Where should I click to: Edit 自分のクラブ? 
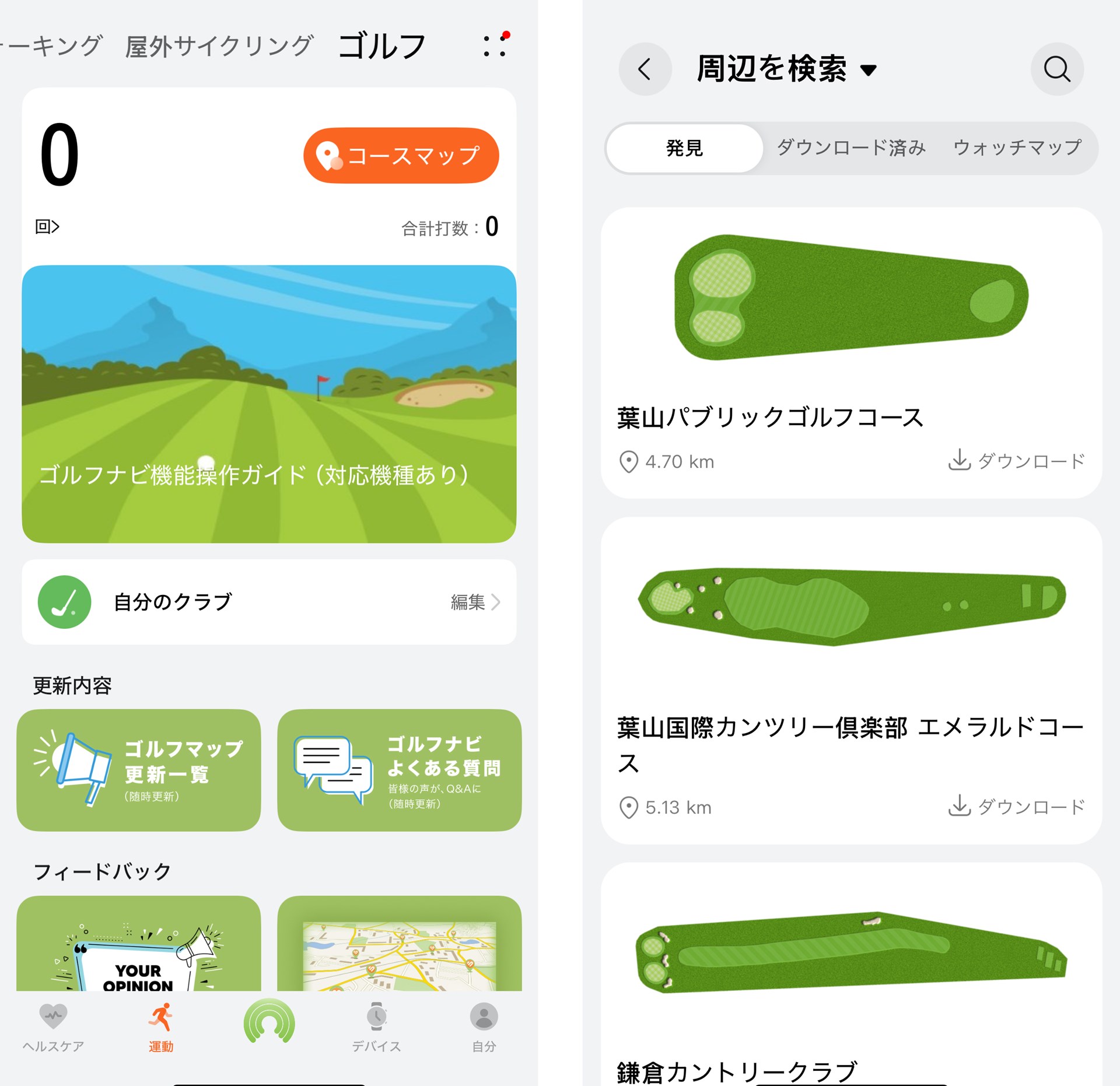tap(475, 602)
